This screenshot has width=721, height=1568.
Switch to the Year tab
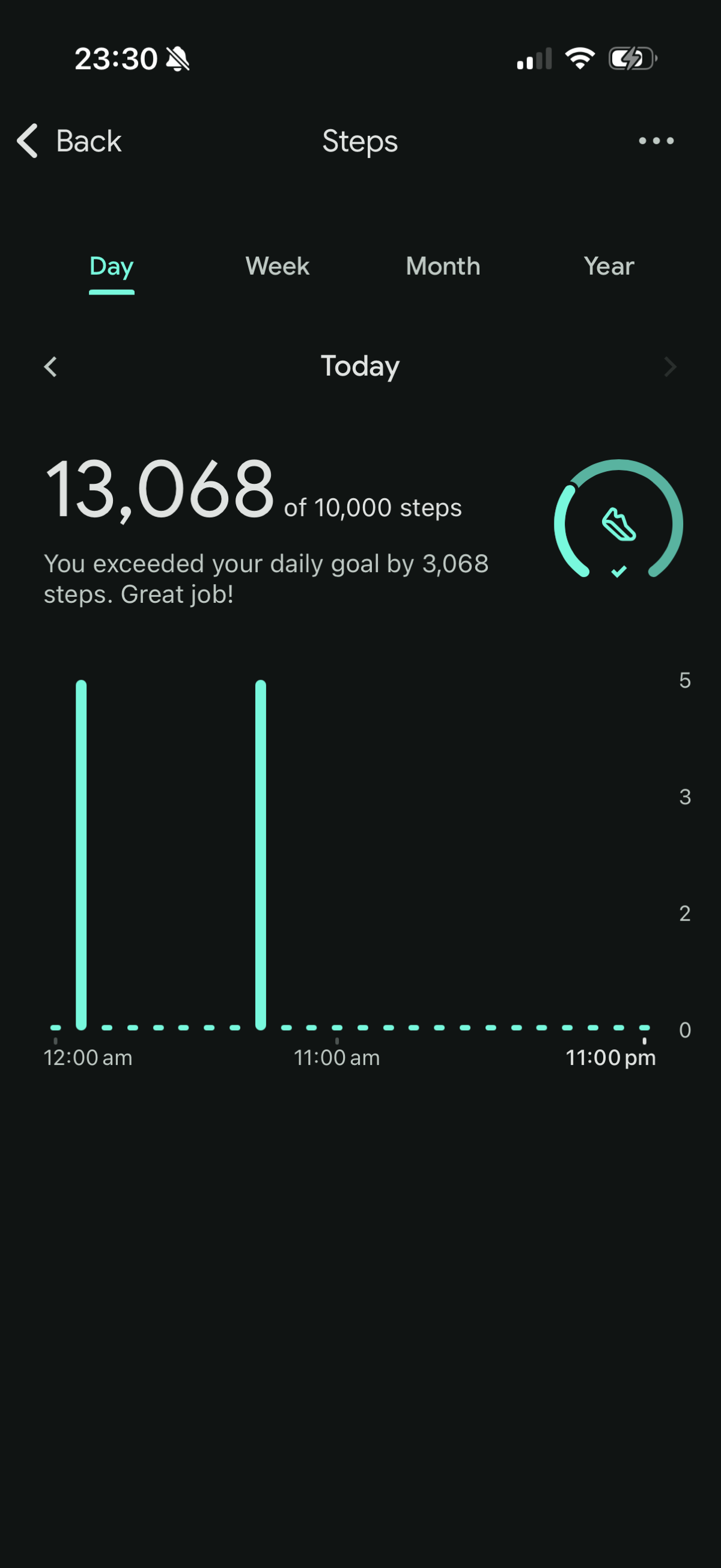tap(609, 267)
